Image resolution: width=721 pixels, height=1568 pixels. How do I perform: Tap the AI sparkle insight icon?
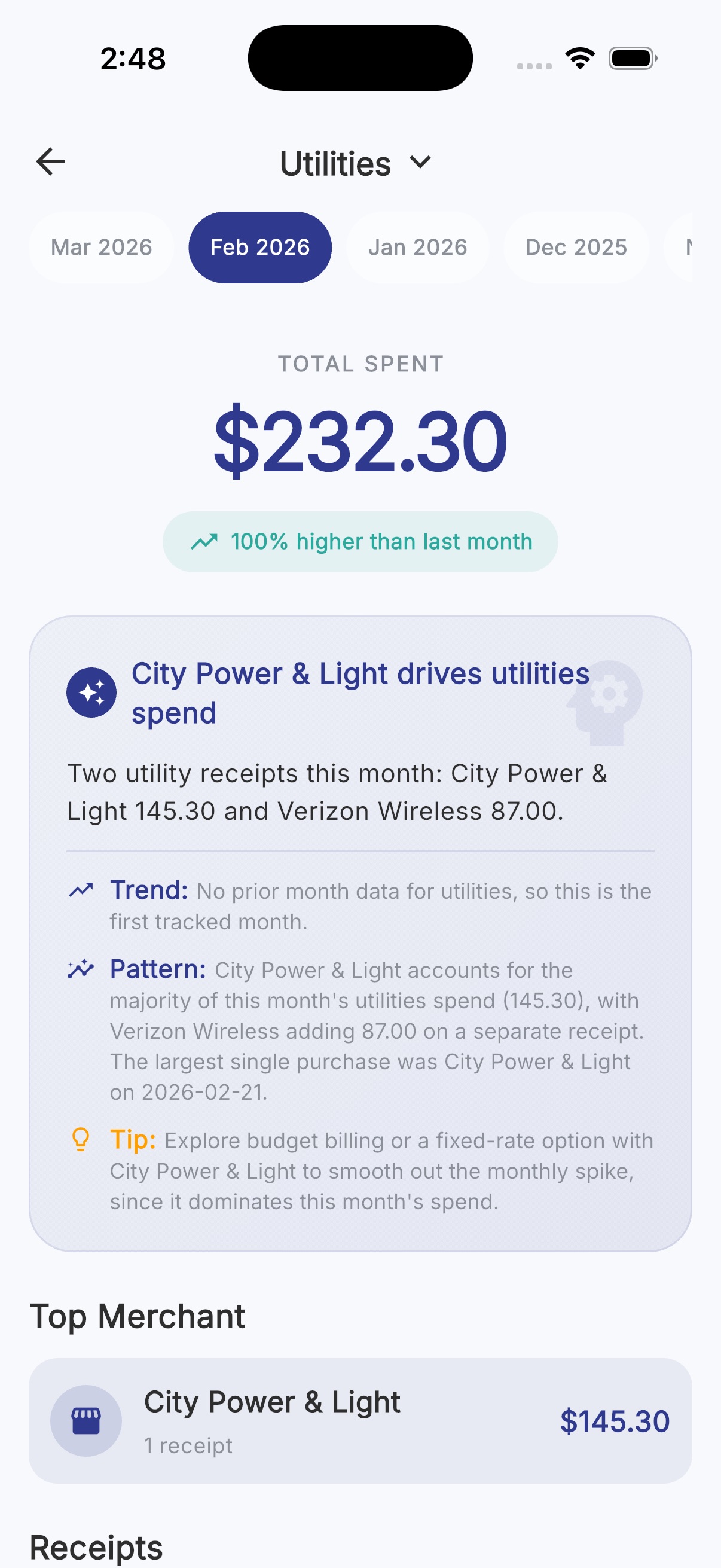(91, 691)
